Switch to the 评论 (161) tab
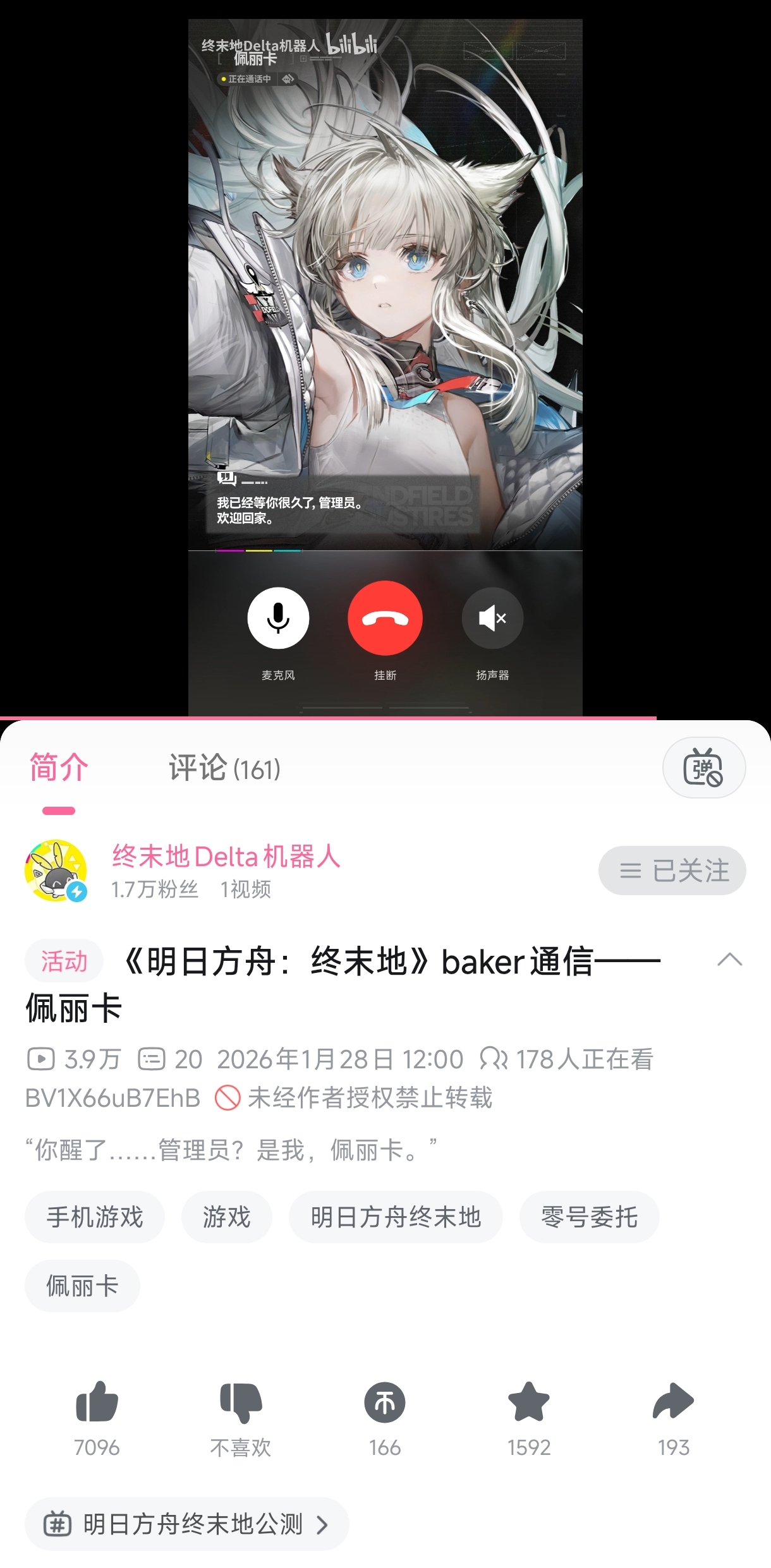The image size is (771, 1568). pyautogui.click(x=224, y=768)
